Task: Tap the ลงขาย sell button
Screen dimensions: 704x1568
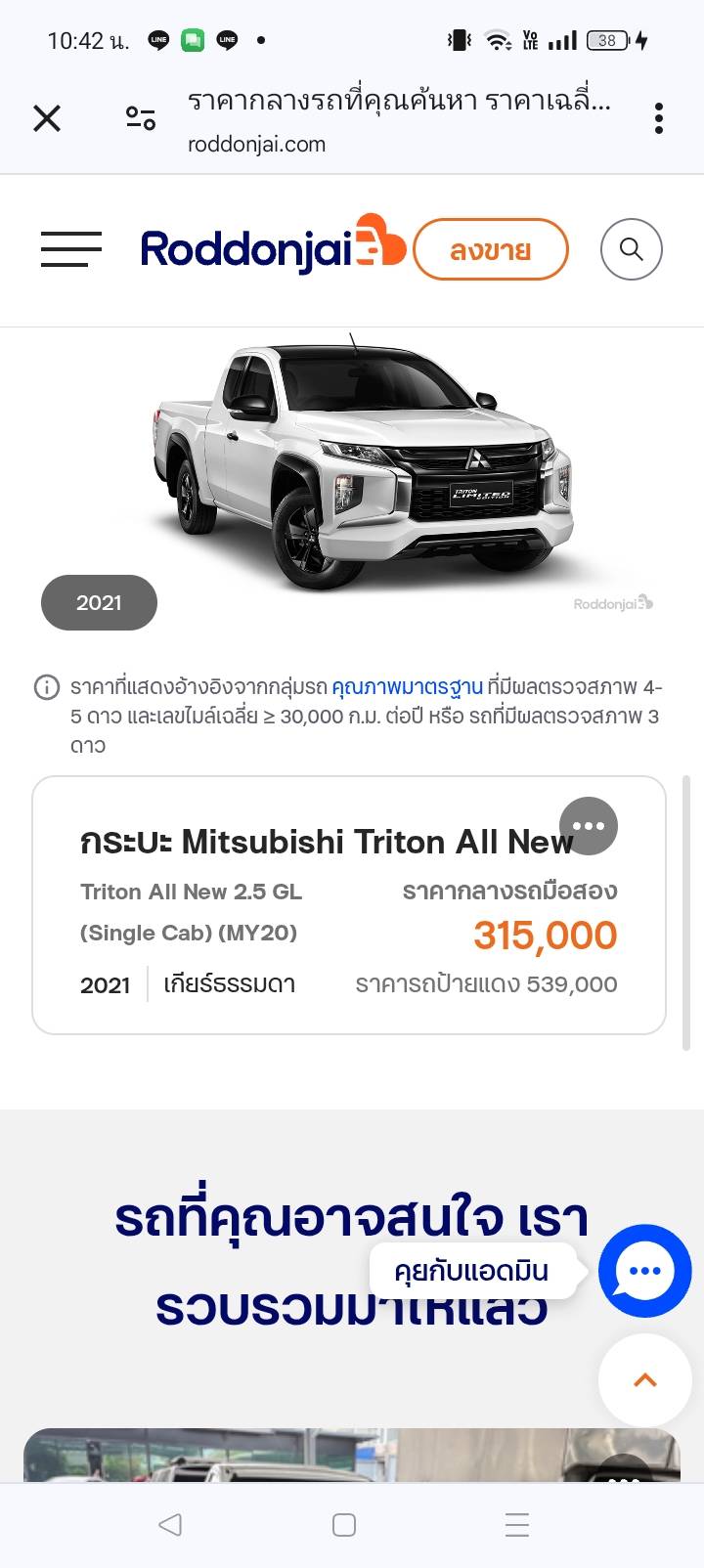Action: point(490,250)
